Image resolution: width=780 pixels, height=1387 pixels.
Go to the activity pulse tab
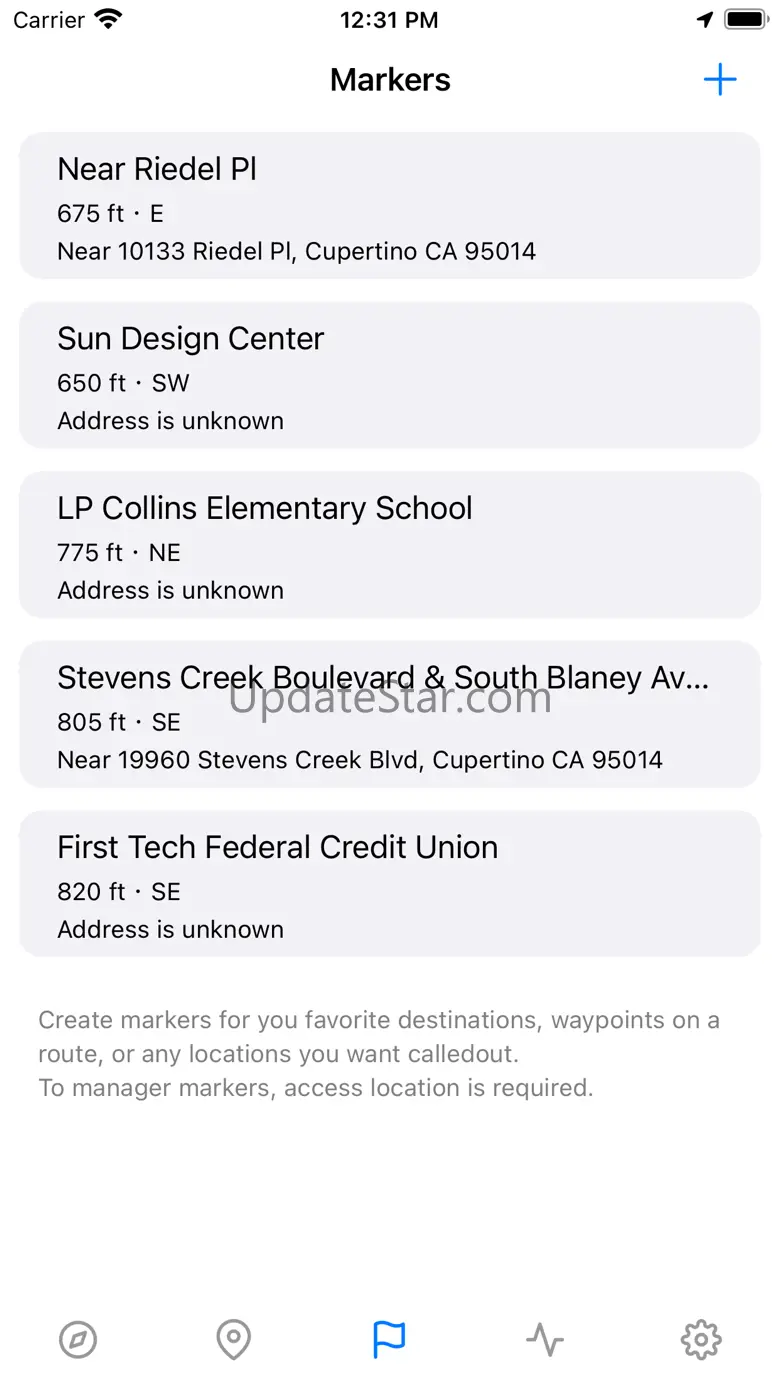[x=545, y=1339]
